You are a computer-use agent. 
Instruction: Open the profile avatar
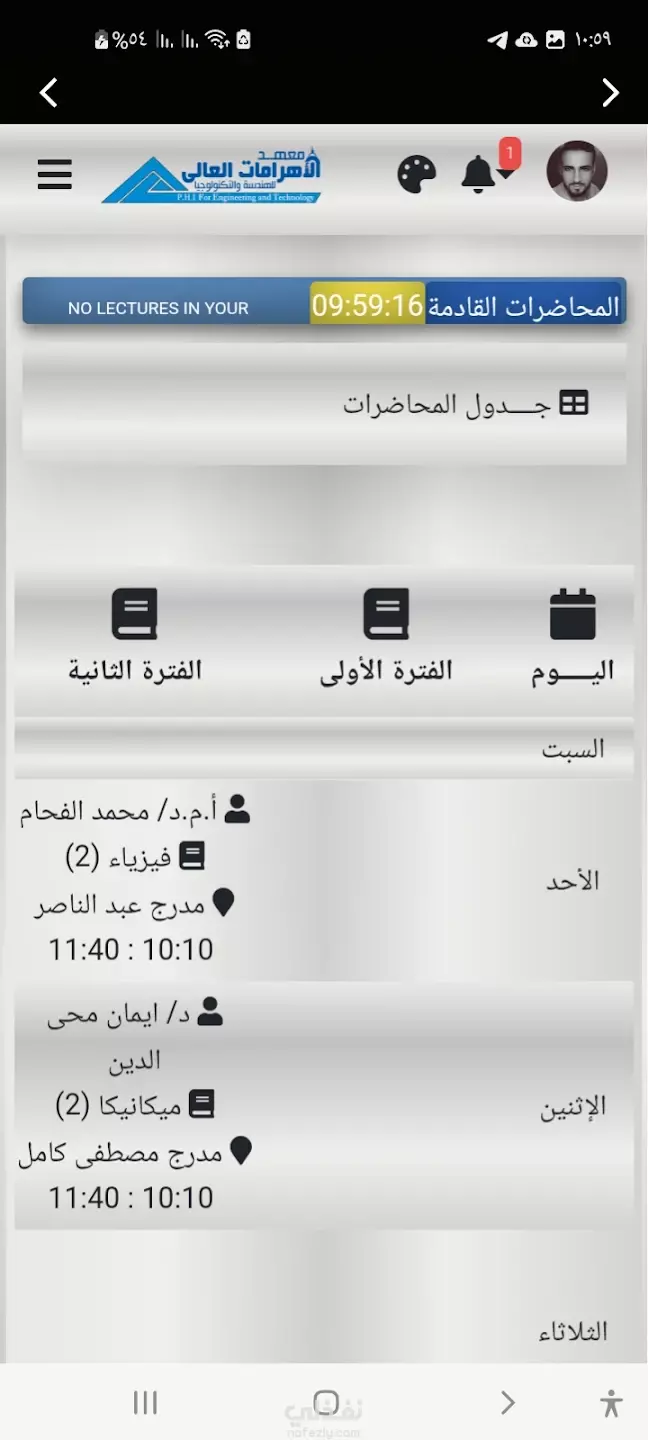[x=577, y=171]
